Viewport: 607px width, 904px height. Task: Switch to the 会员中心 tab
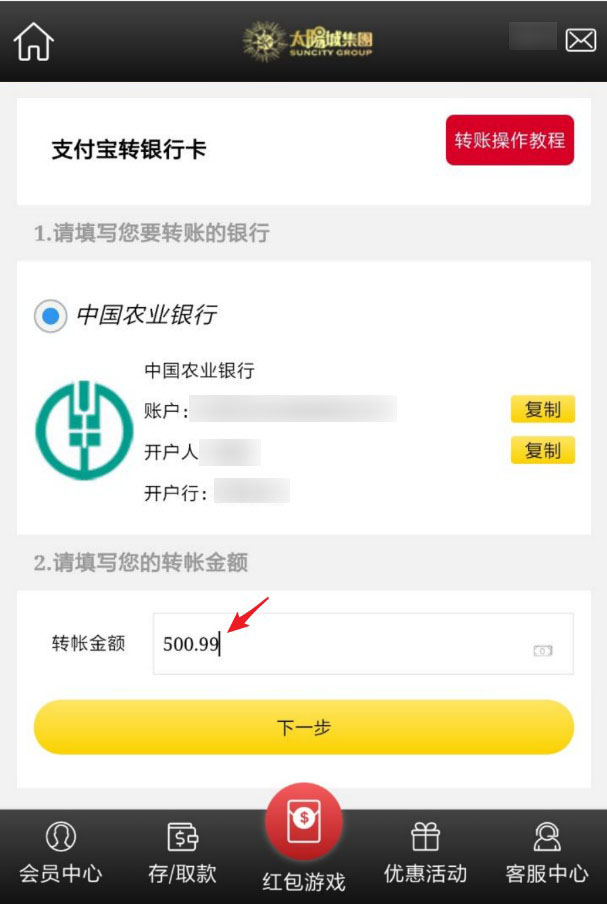click(60, 853)
